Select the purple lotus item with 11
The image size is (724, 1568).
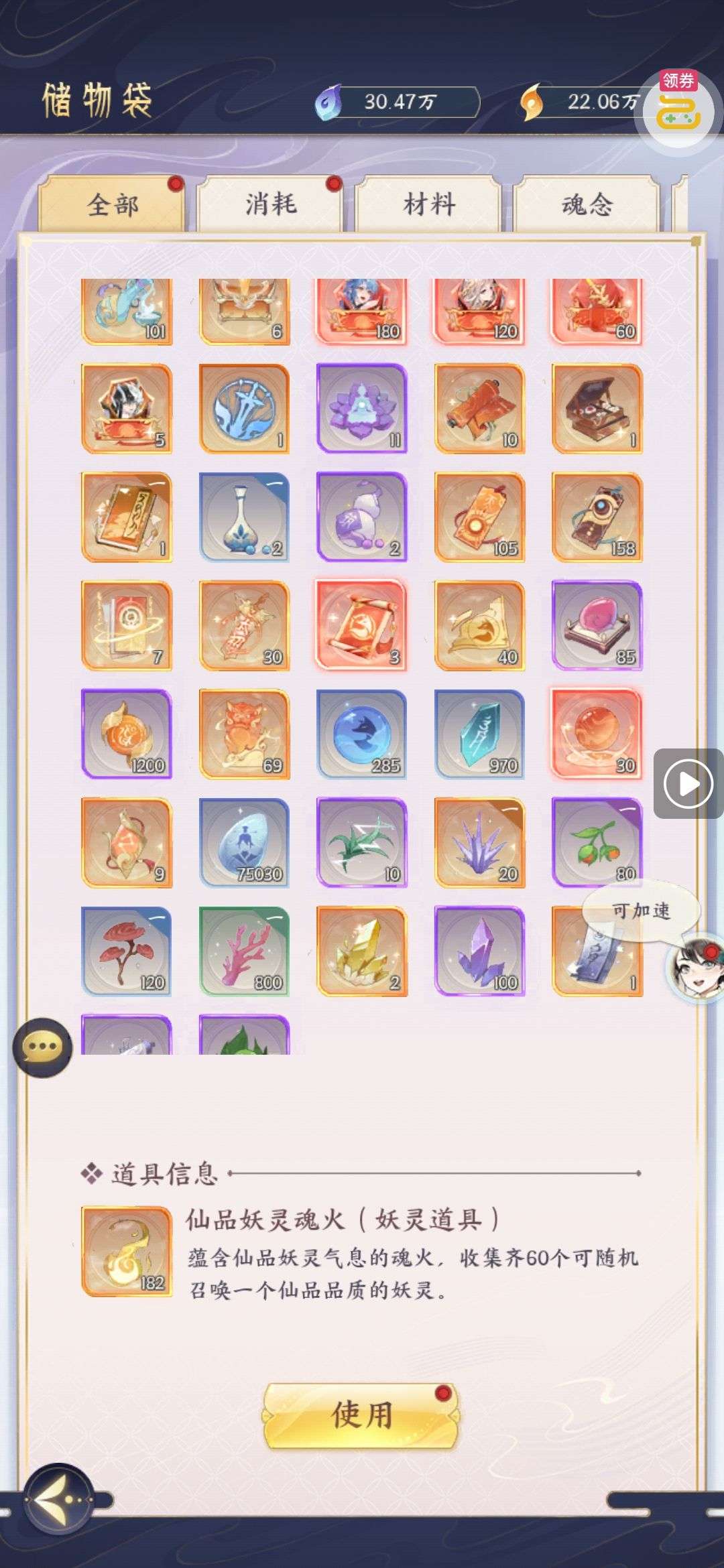click(x=362, y=408)
